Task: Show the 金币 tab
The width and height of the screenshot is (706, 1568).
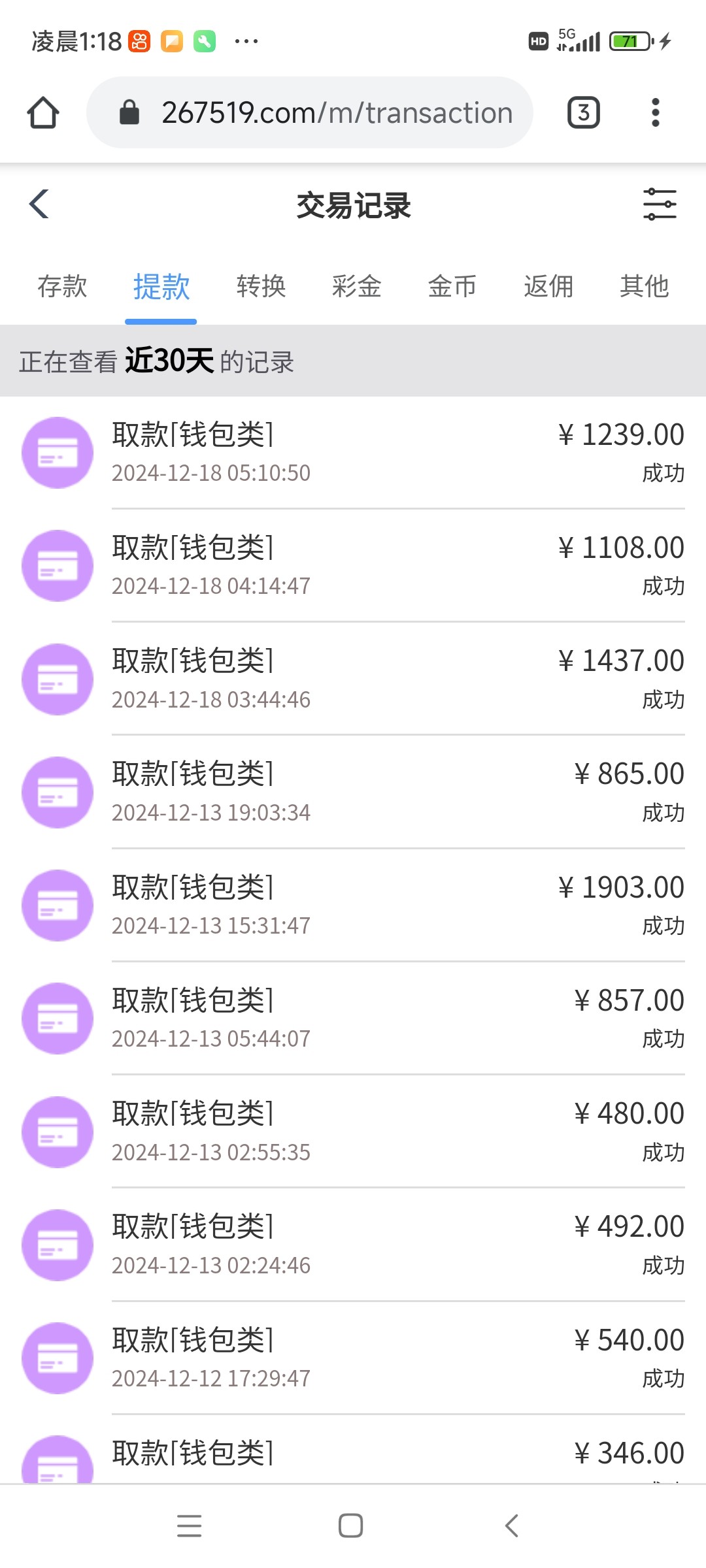Action: coord(452,286)
